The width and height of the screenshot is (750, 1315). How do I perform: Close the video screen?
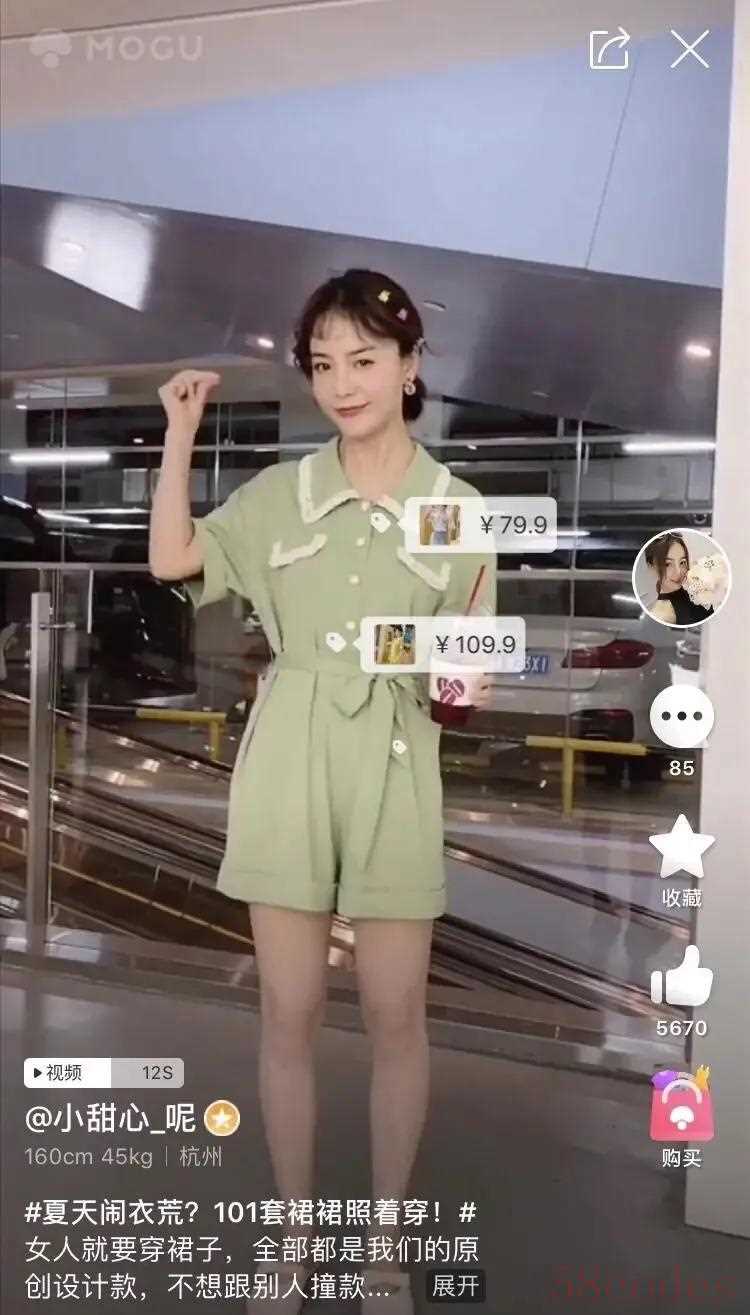(690, 49)
